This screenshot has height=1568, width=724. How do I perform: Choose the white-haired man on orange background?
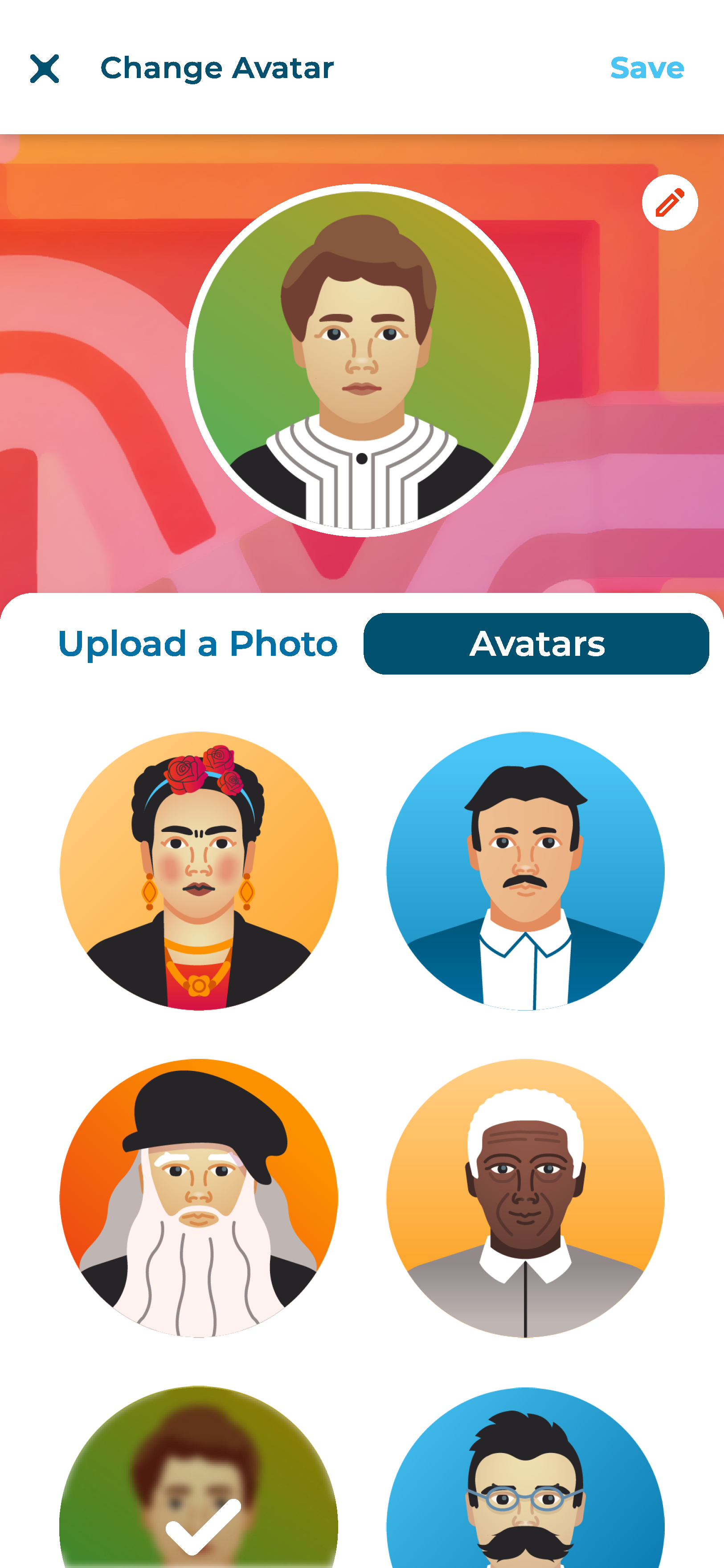coord(525,1198)
